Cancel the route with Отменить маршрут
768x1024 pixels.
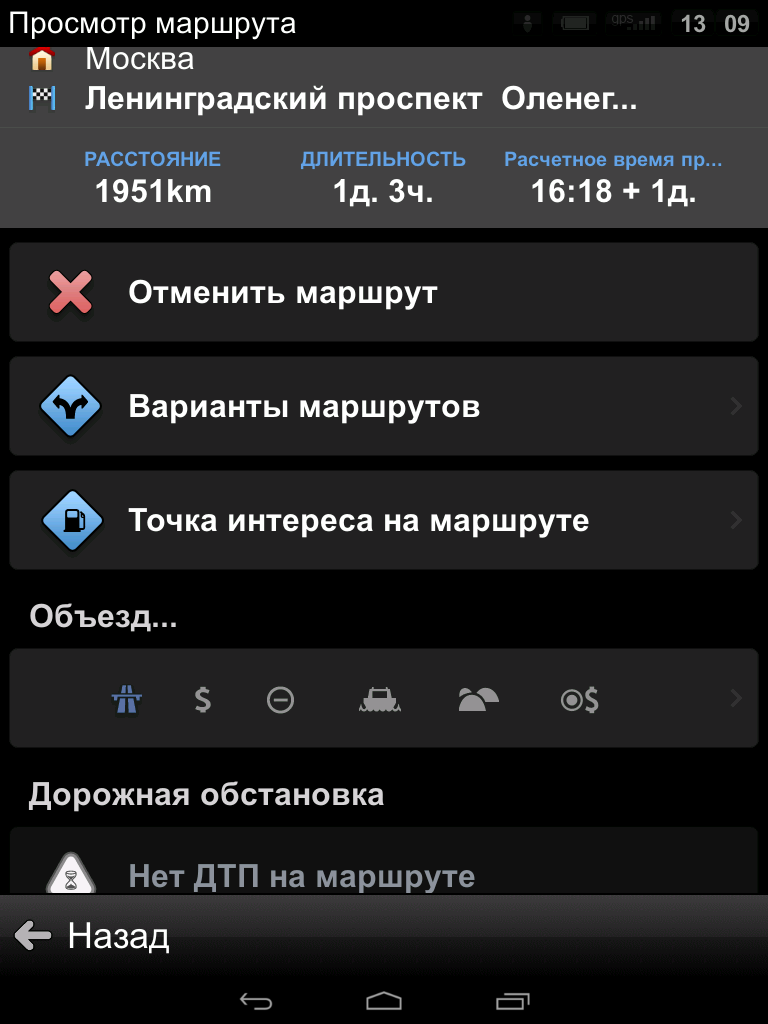point(383,293)
